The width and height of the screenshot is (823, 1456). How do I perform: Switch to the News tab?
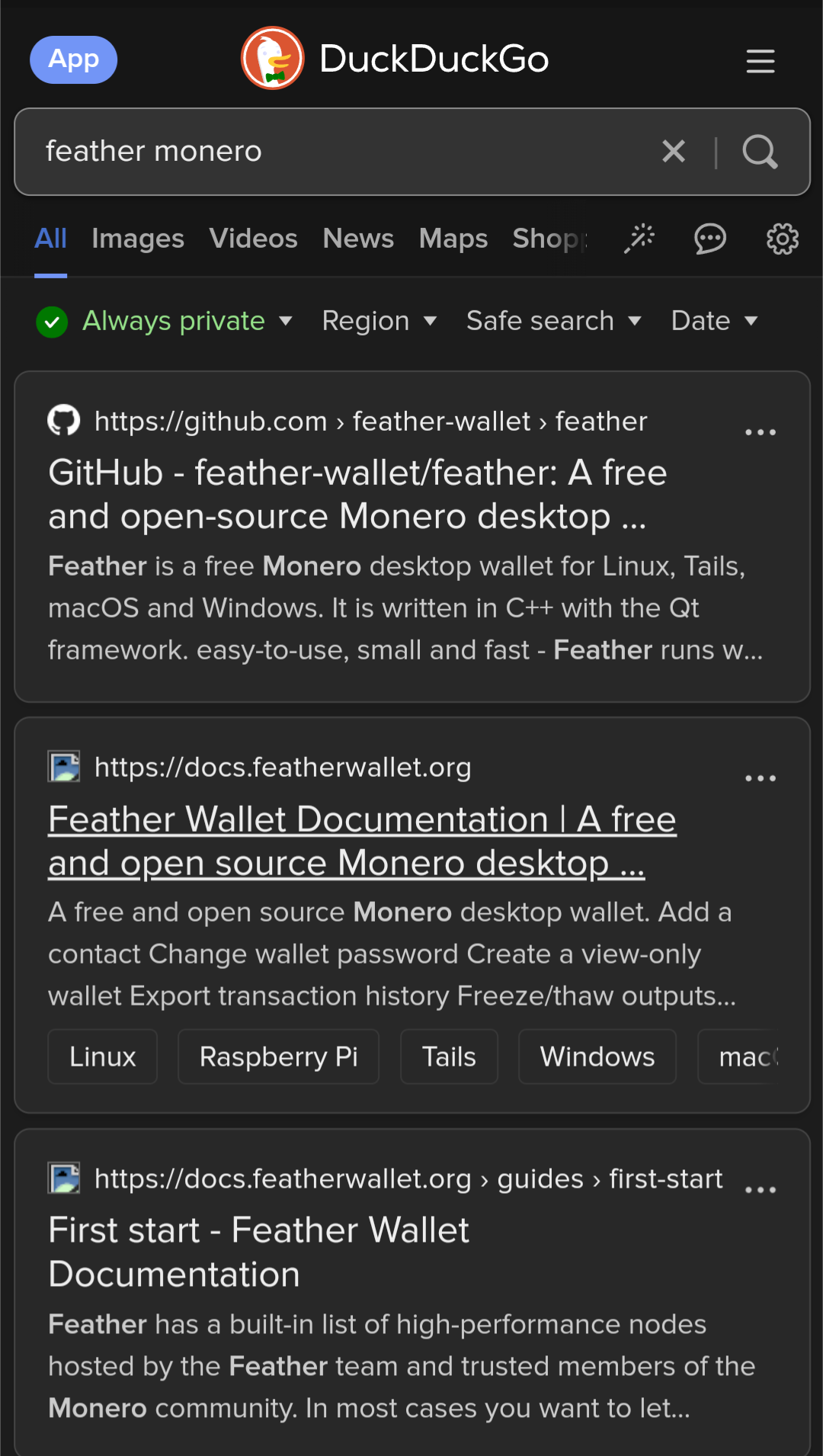[x=358, y=239]
